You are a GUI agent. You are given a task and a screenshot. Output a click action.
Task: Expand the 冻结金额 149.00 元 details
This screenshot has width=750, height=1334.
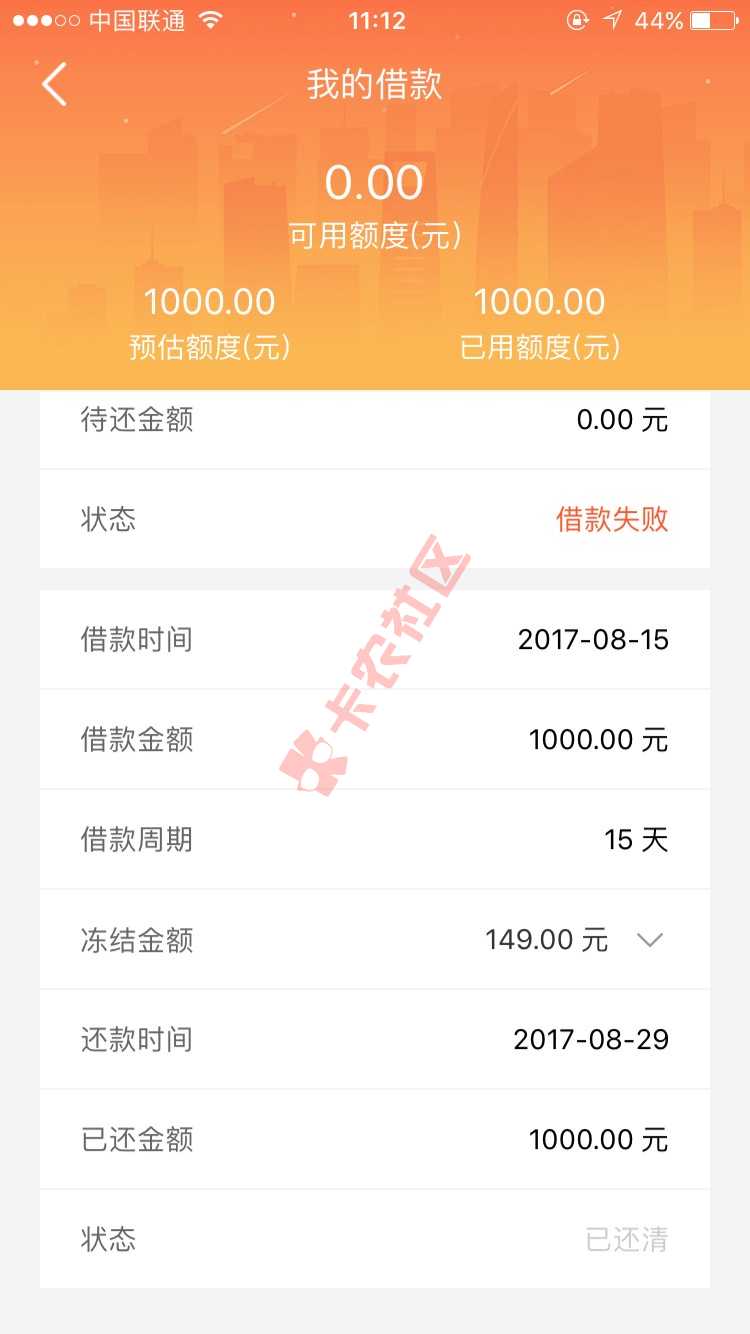[x=650, y=940]
